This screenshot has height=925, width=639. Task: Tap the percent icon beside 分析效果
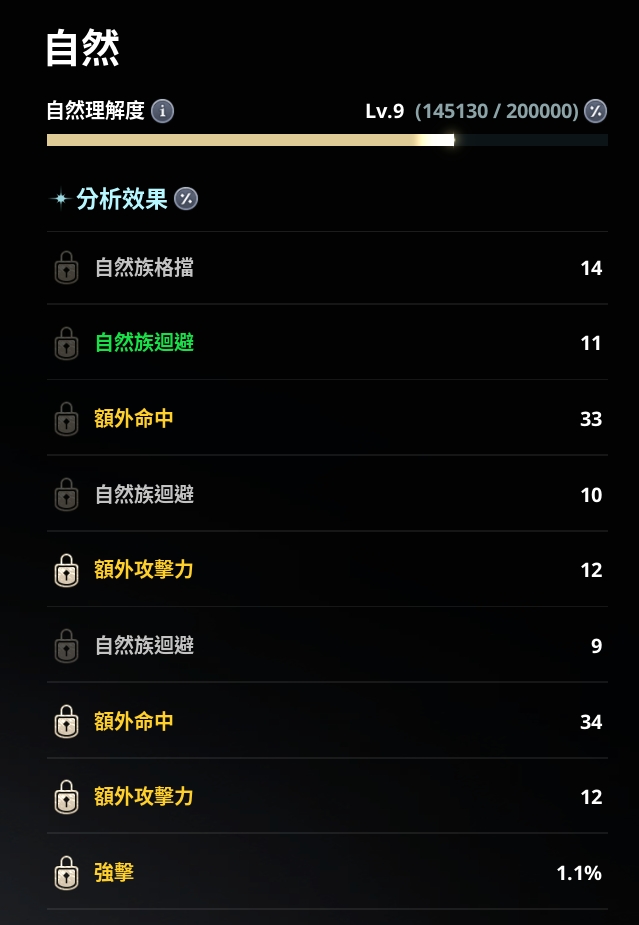click(x=186, y=199)
